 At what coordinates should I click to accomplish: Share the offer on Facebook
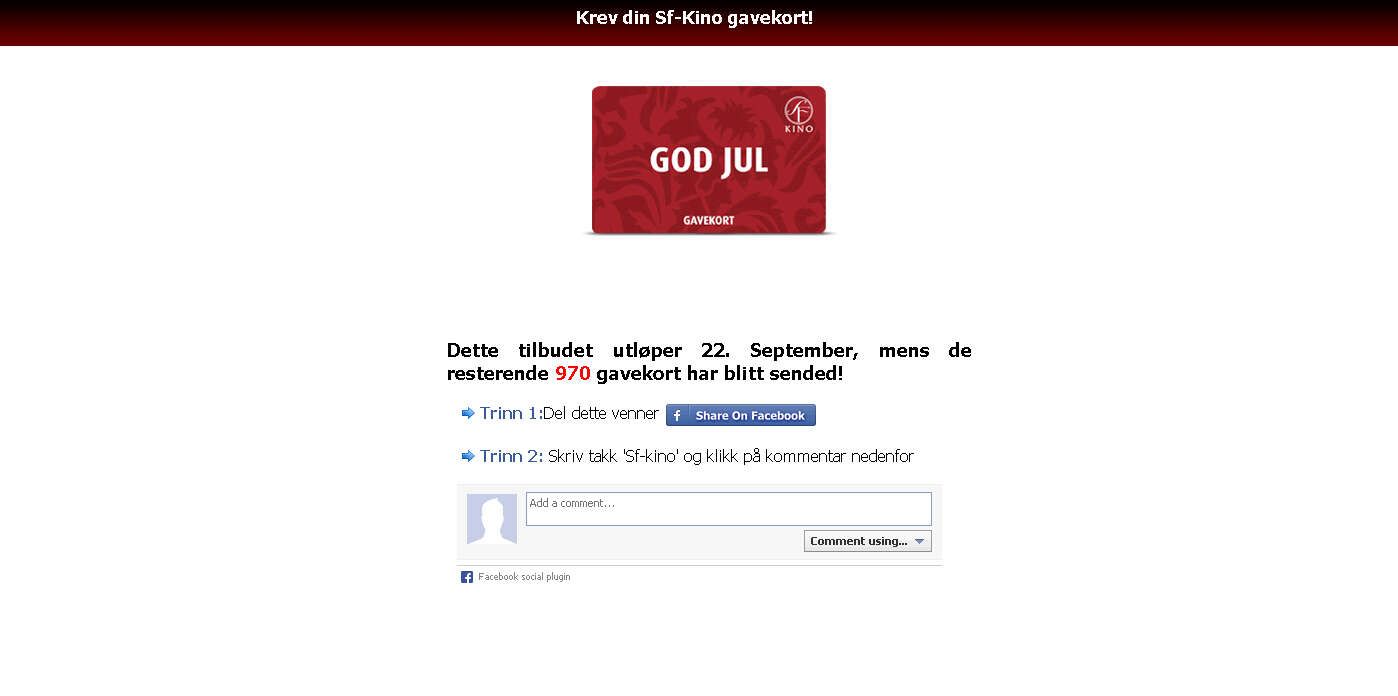pos(741,415)
